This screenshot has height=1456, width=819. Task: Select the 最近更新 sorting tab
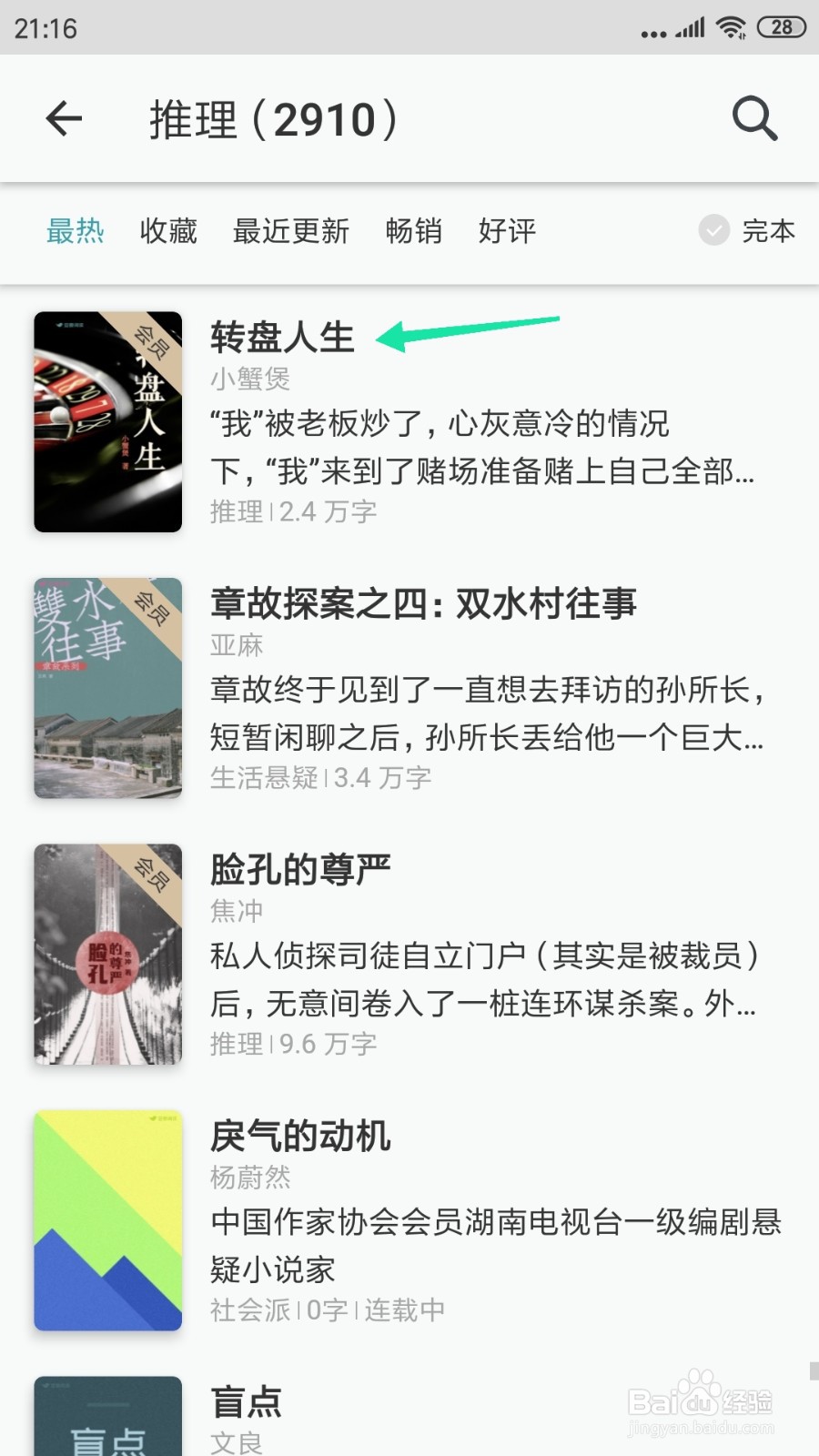291,231
